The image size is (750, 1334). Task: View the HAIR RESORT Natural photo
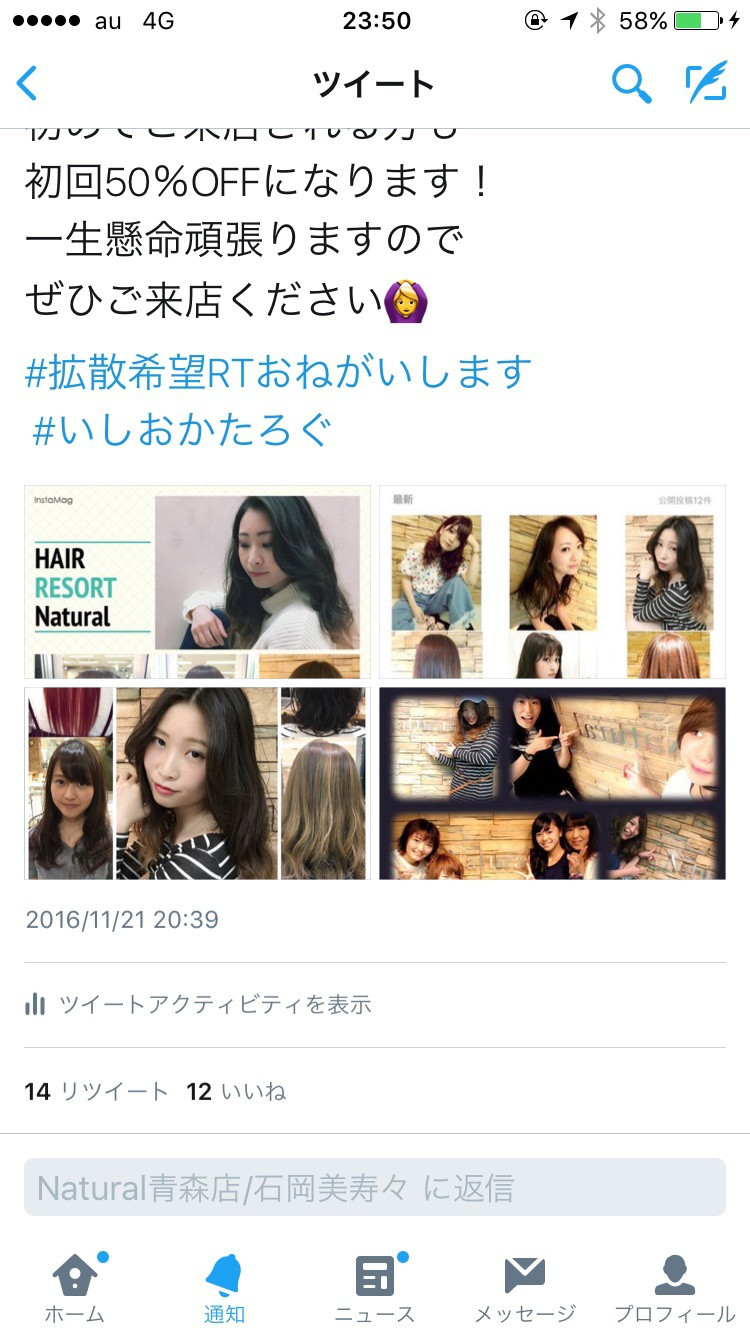coord(197,582)
